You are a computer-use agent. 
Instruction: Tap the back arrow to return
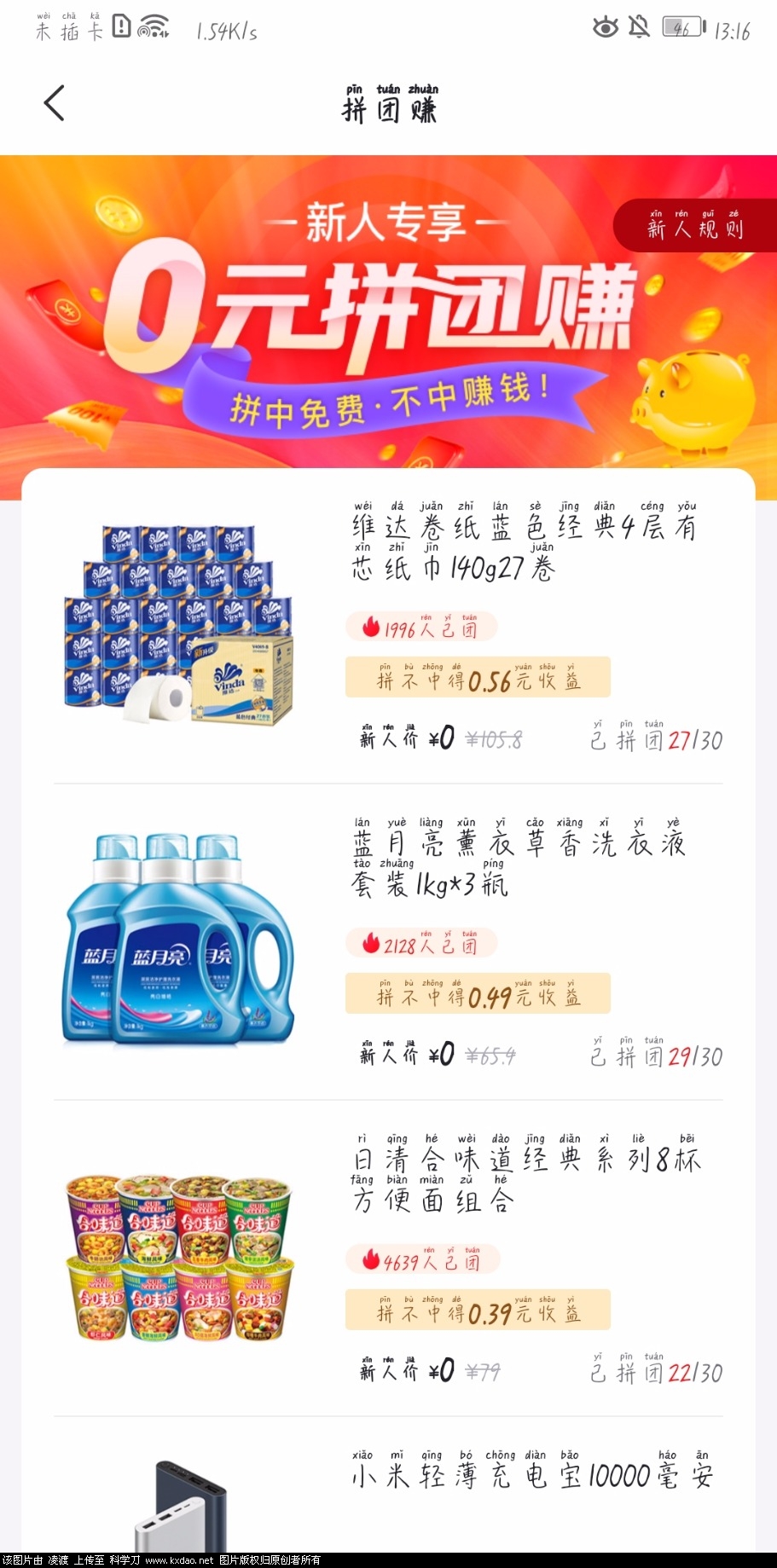pos(54,101)
